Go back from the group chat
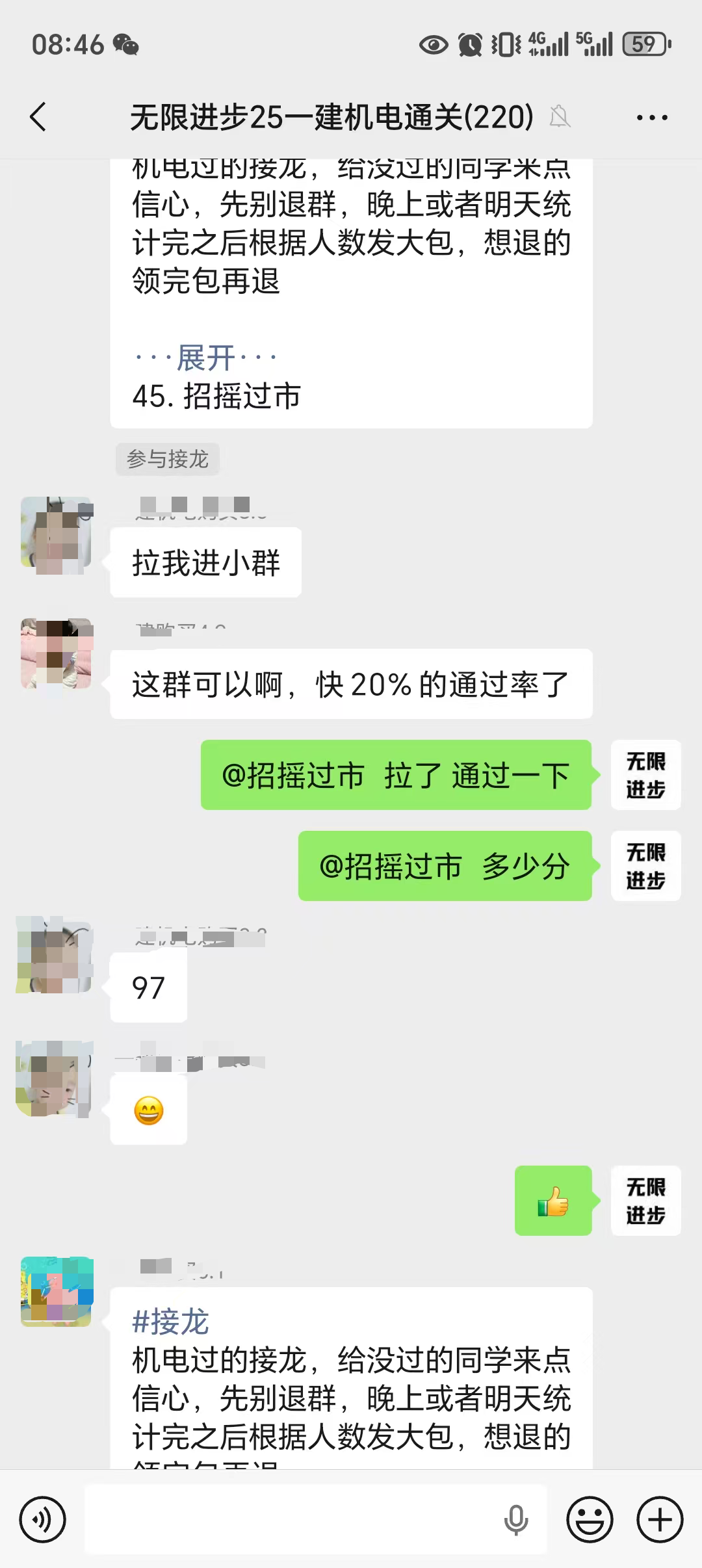702x1568 pixels. pyautogui.click(x=39, y=117)
